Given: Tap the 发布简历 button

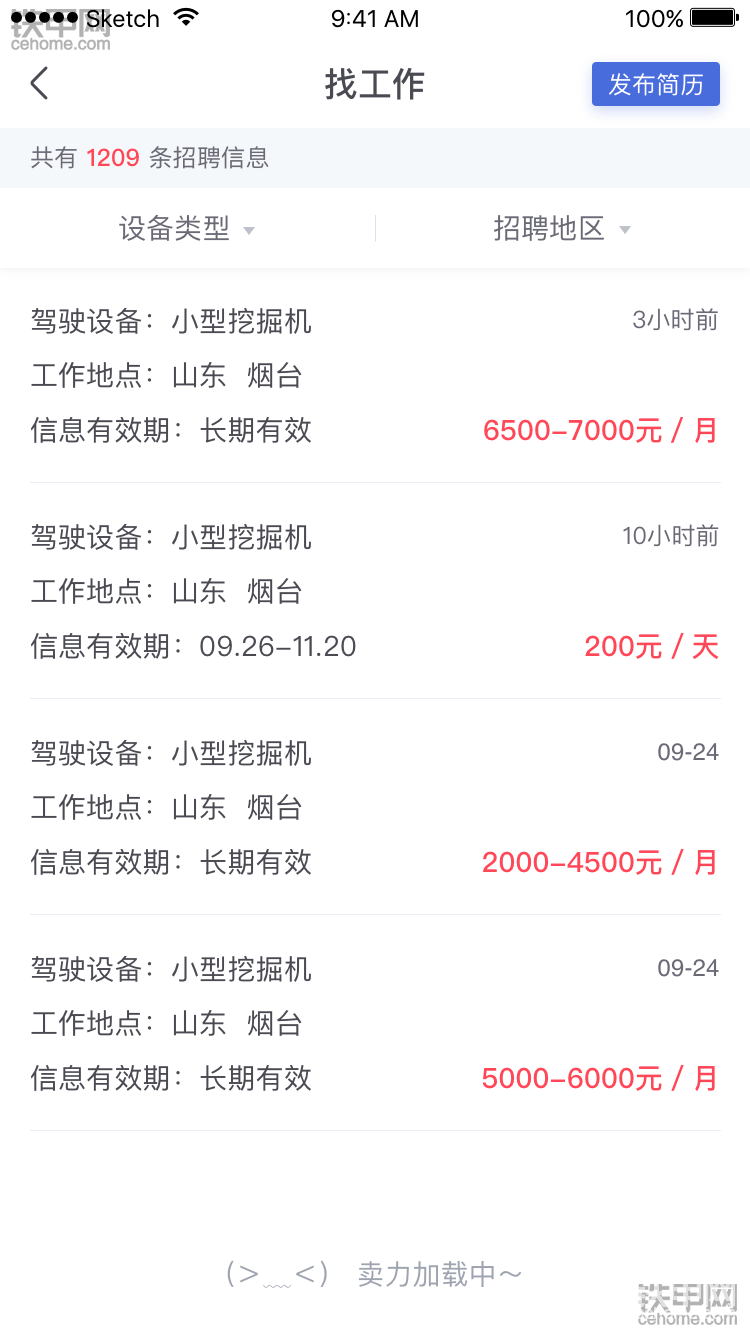Looking at the screenshot, I should 656,84.
